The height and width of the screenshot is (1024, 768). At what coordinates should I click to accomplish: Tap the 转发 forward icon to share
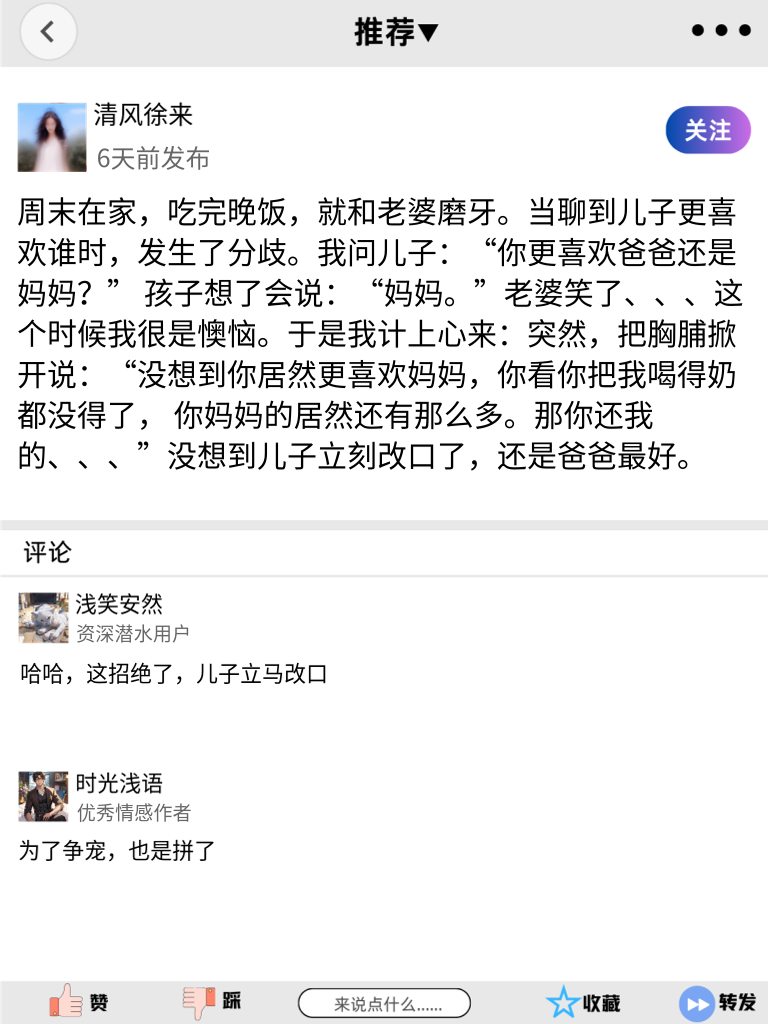(695, 1001)
